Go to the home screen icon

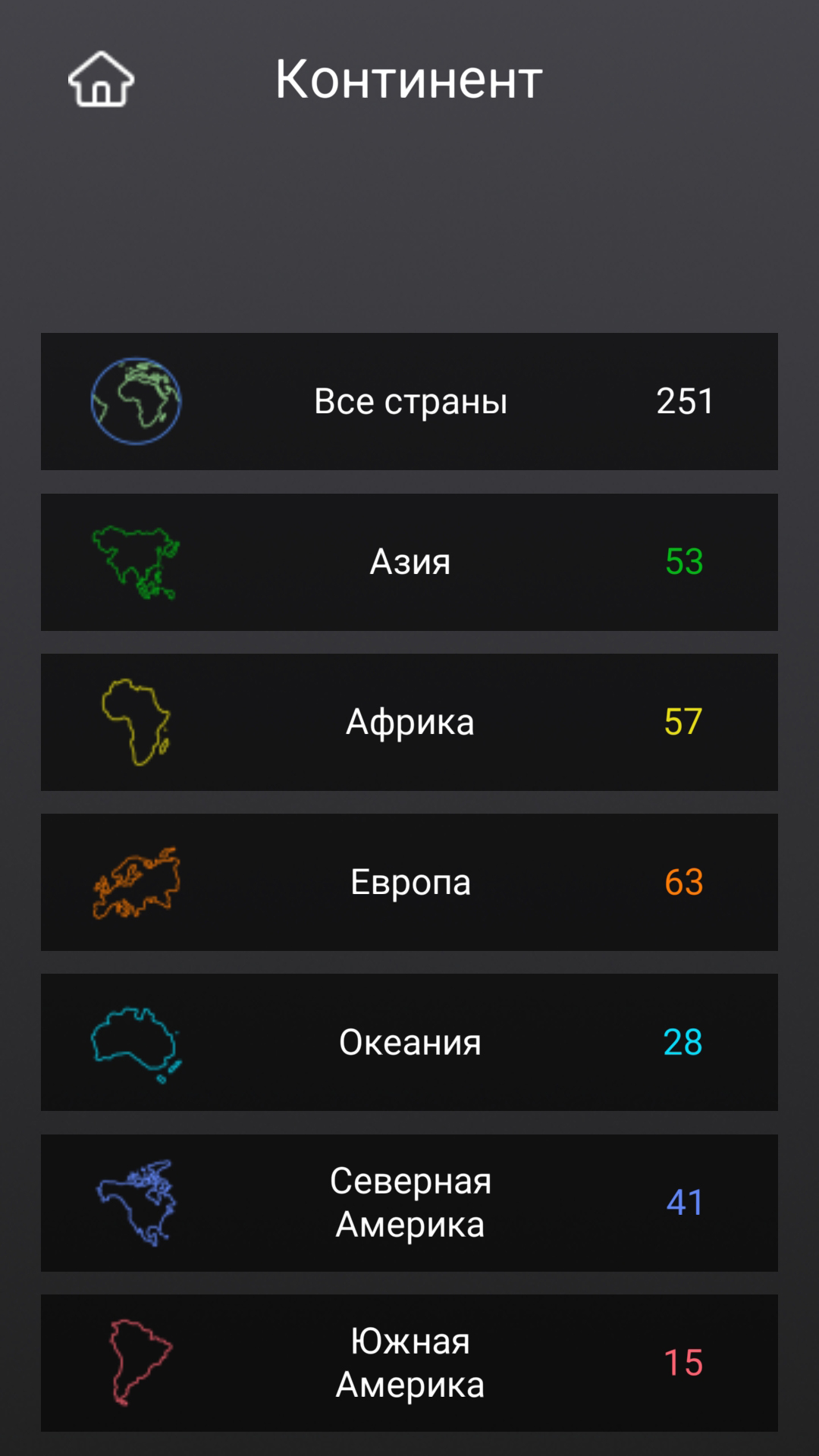click(x=101, y=79)
